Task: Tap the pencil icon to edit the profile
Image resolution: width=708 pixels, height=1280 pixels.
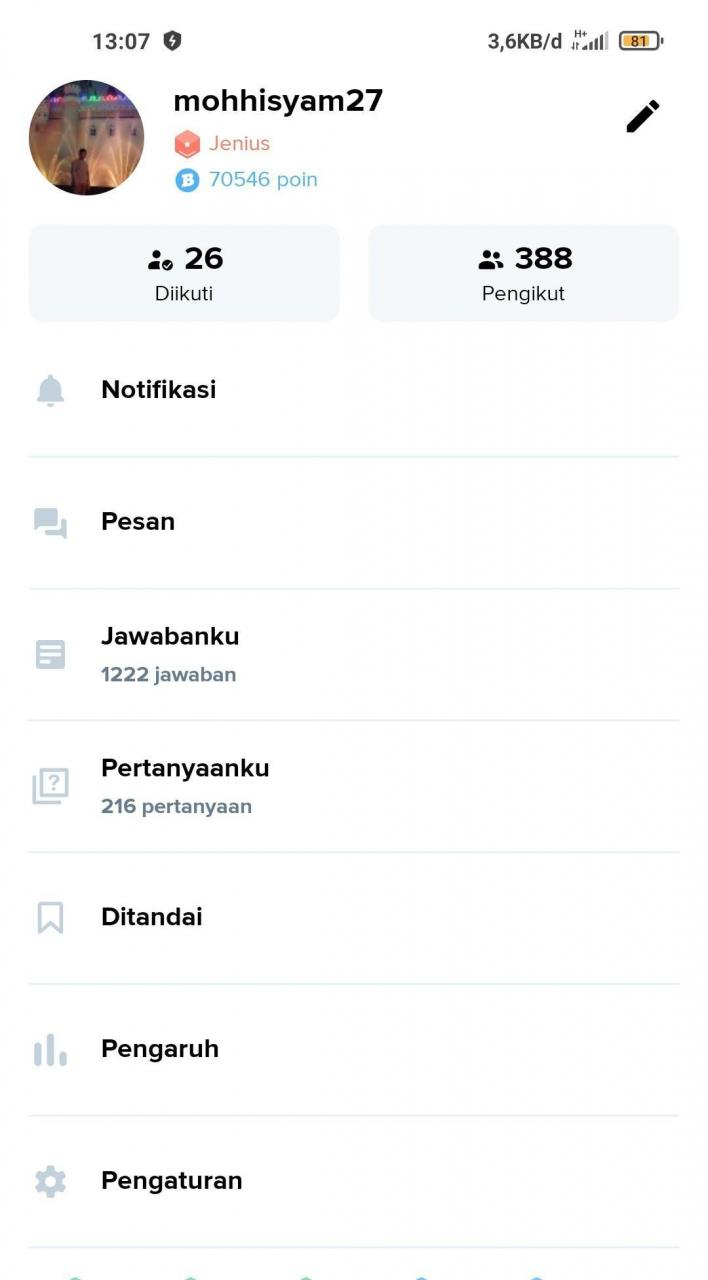Action: click(x=643, y=116)
